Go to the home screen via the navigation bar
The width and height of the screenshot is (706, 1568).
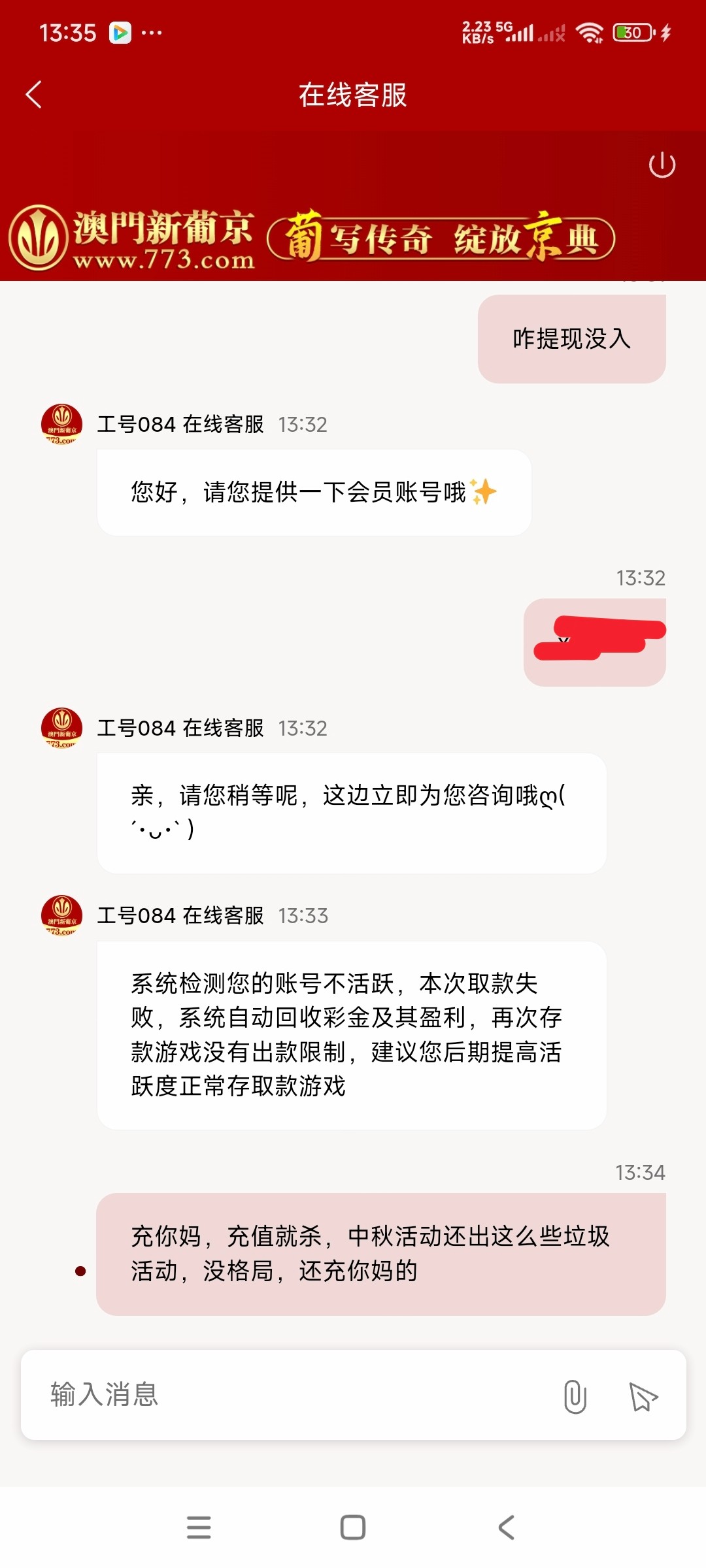tap(353, 1527)
